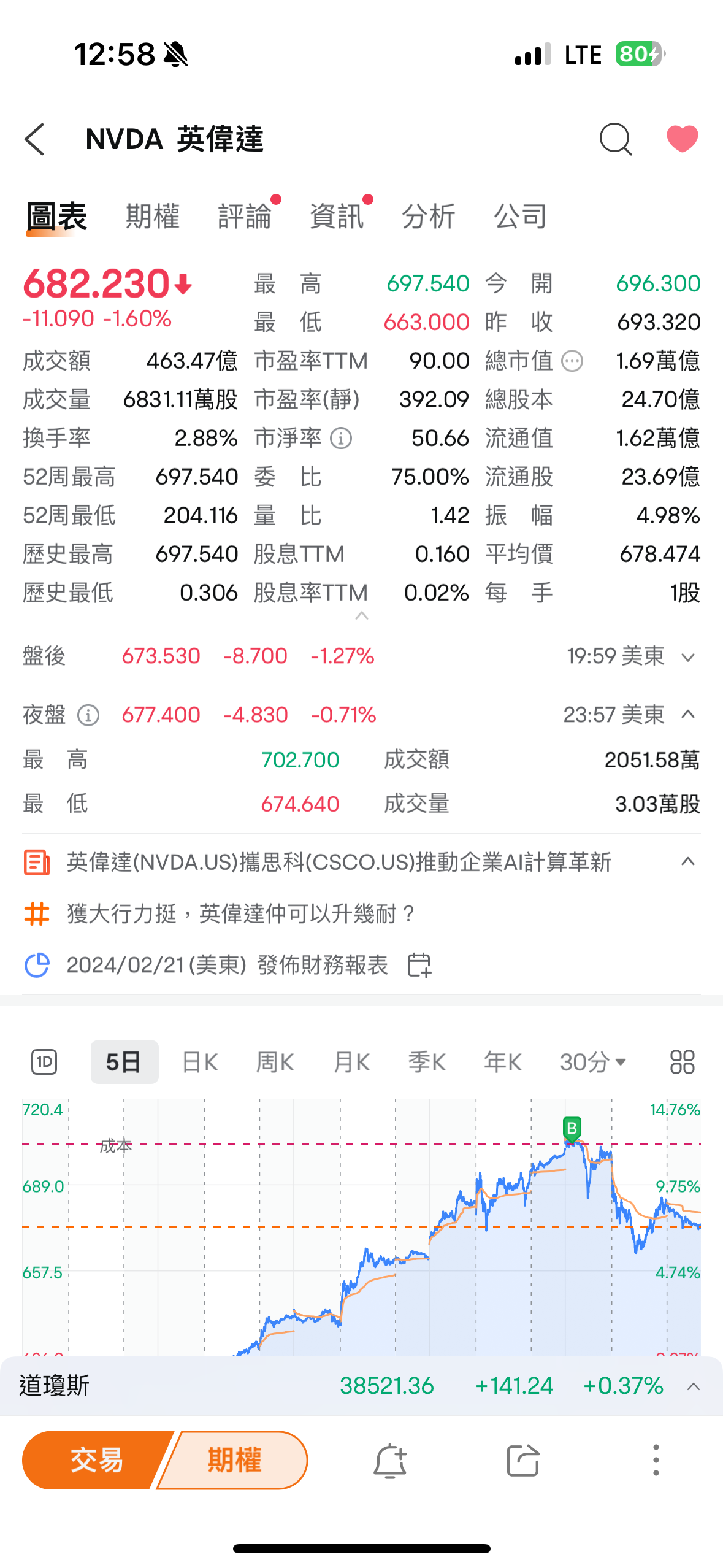Viewport: 723px width, 1568px height.
Task: Toggle the favorite heart for NVDA
Action: click(x=682, y=139)
